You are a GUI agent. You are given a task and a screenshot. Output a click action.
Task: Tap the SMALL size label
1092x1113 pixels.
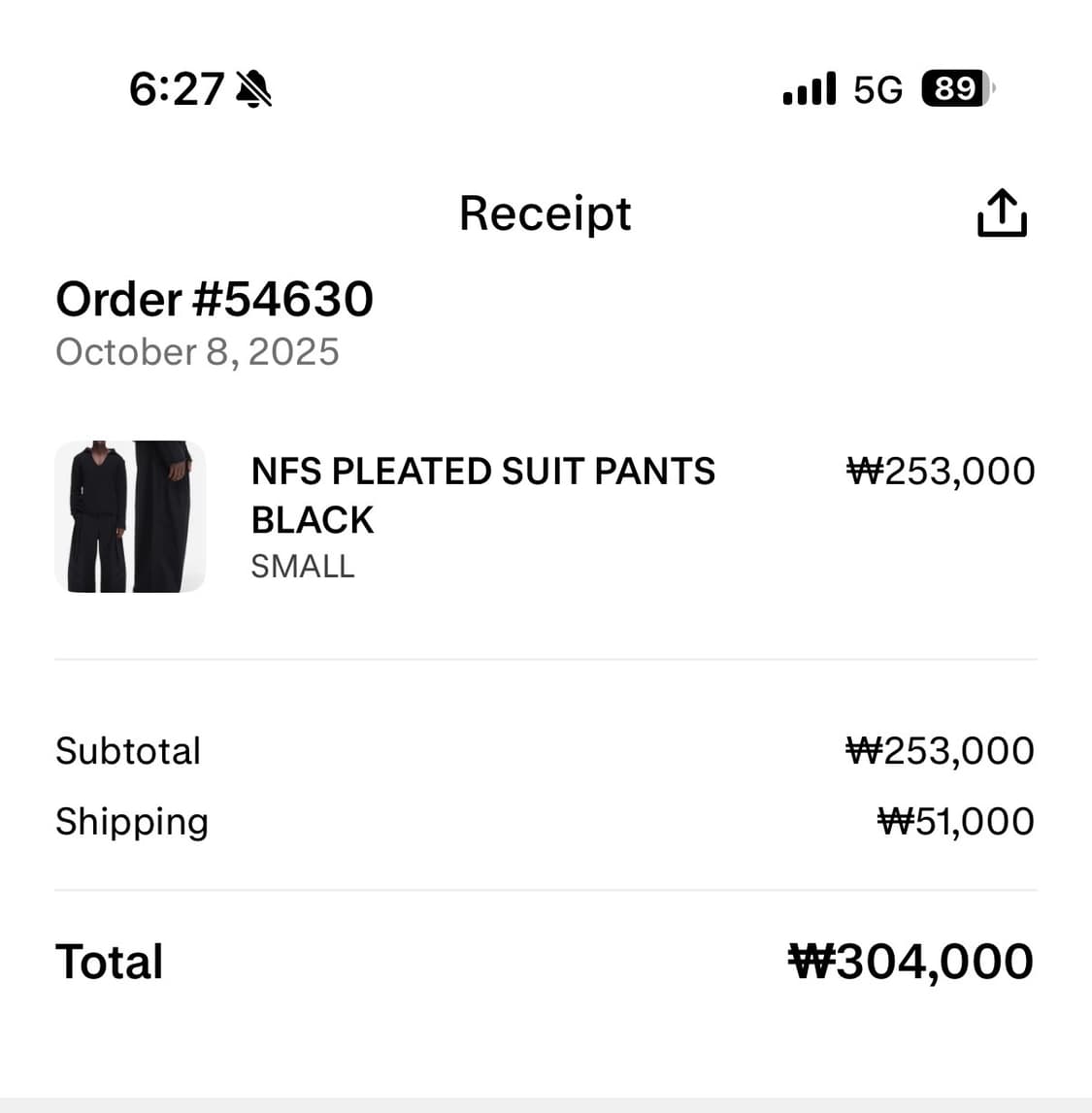tap(303, 566)
